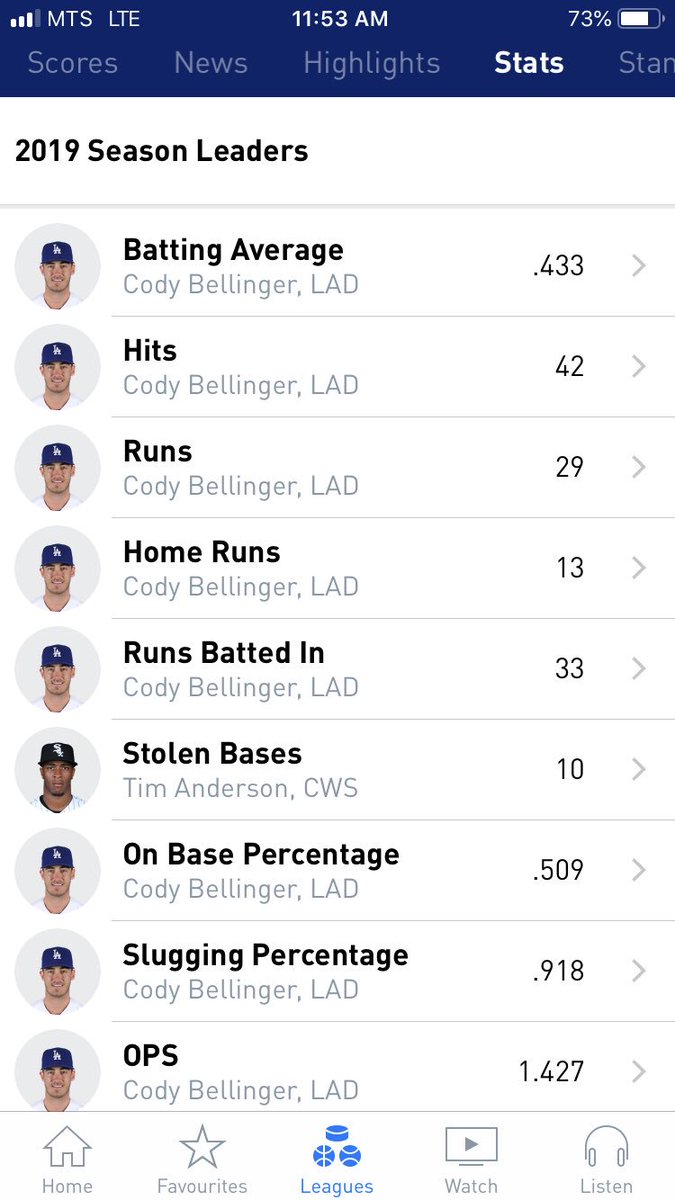Switch to the News tab

tap(211, 63)
